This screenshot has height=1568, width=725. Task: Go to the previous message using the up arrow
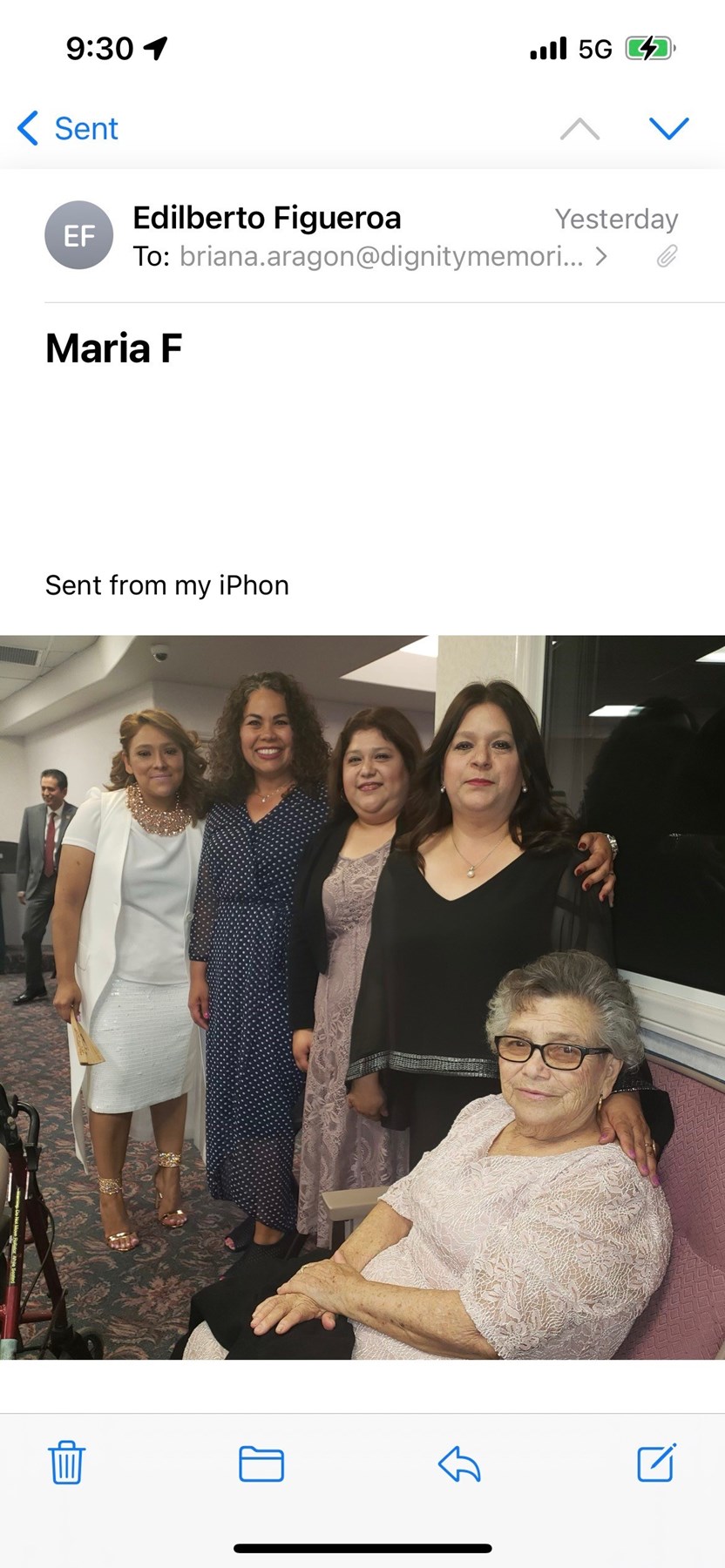[579, 129]
